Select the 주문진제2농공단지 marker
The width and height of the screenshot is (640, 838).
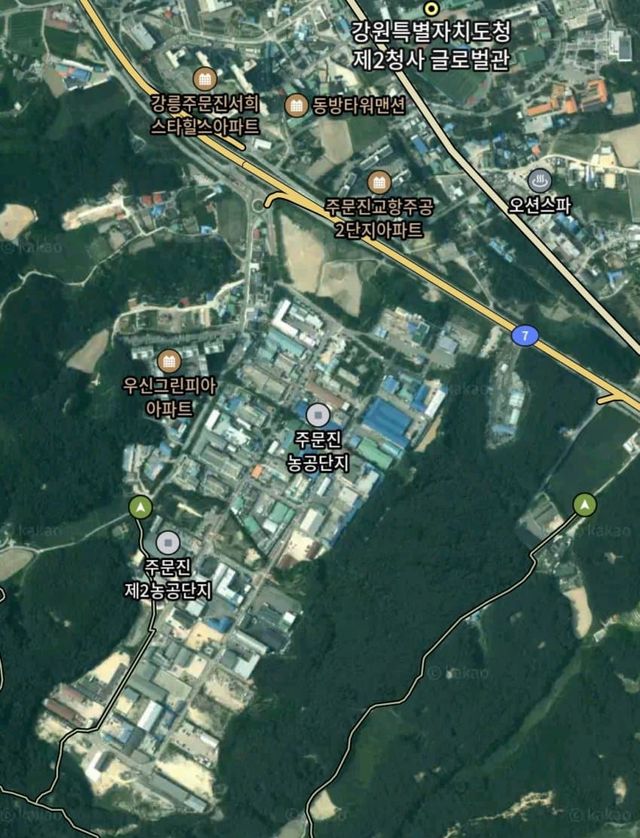[x=167, y=542]
